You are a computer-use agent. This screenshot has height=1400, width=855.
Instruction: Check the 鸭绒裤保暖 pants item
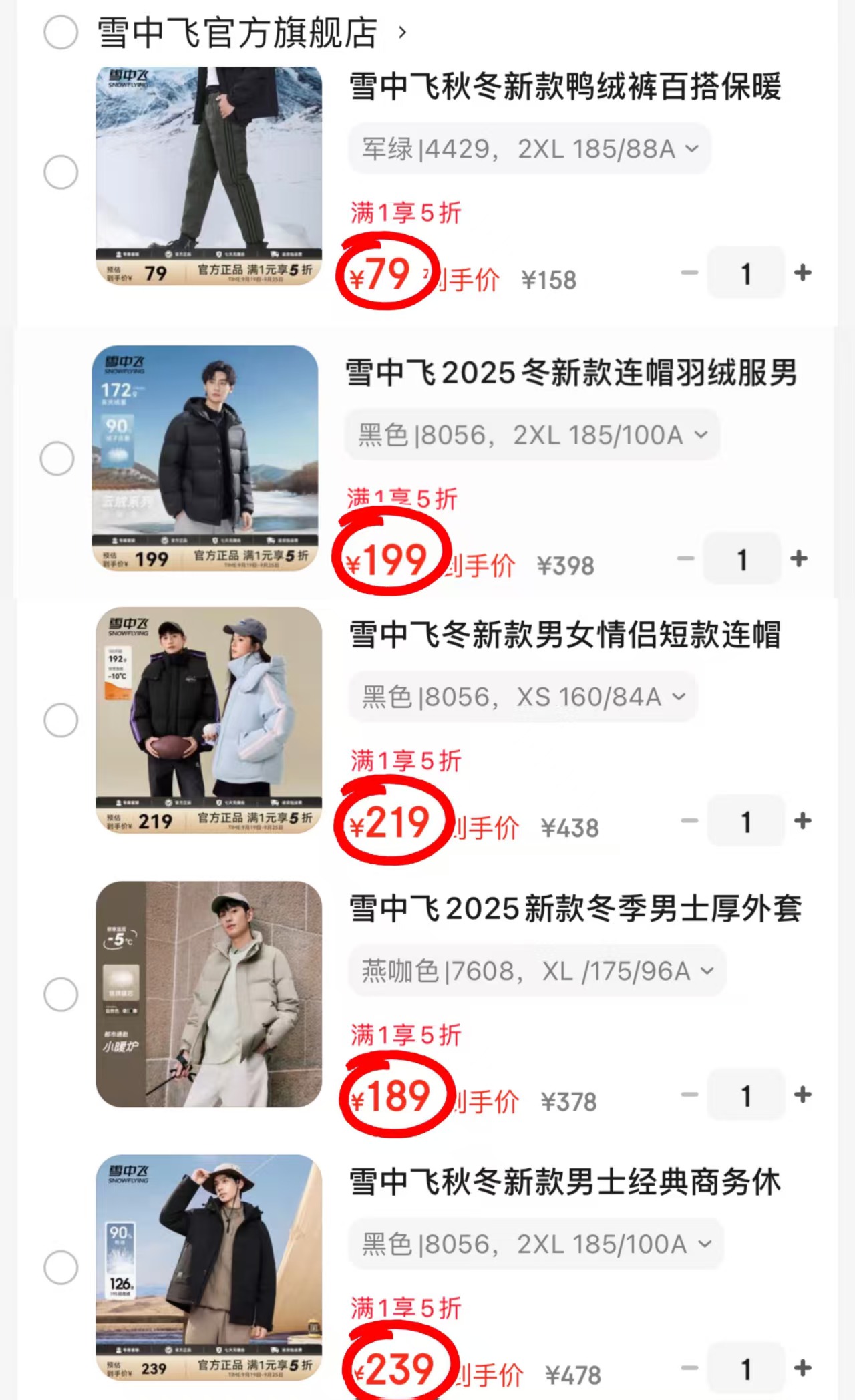[61, 173]
